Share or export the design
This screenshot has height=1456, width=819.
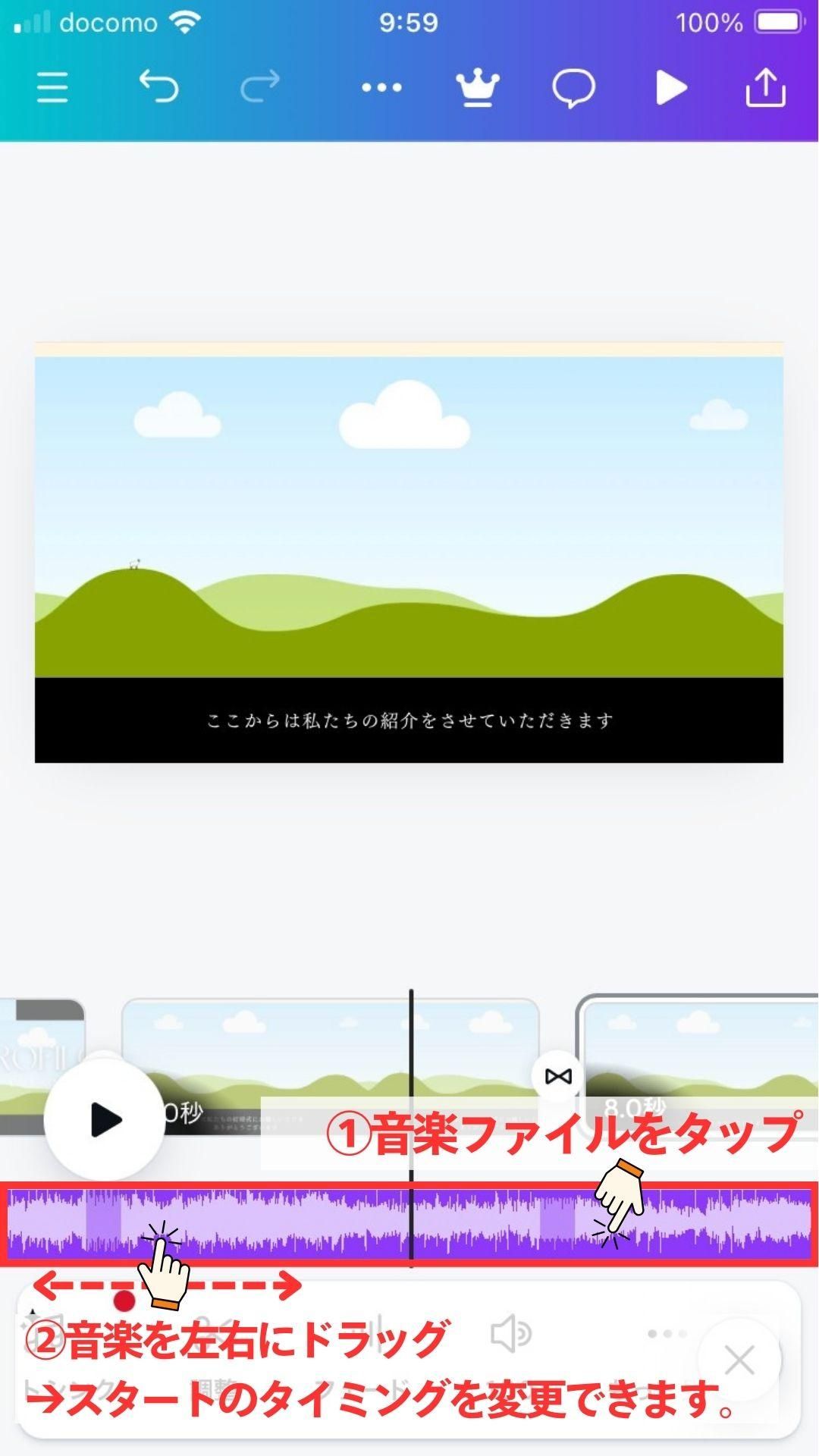[x=765, y=88]
